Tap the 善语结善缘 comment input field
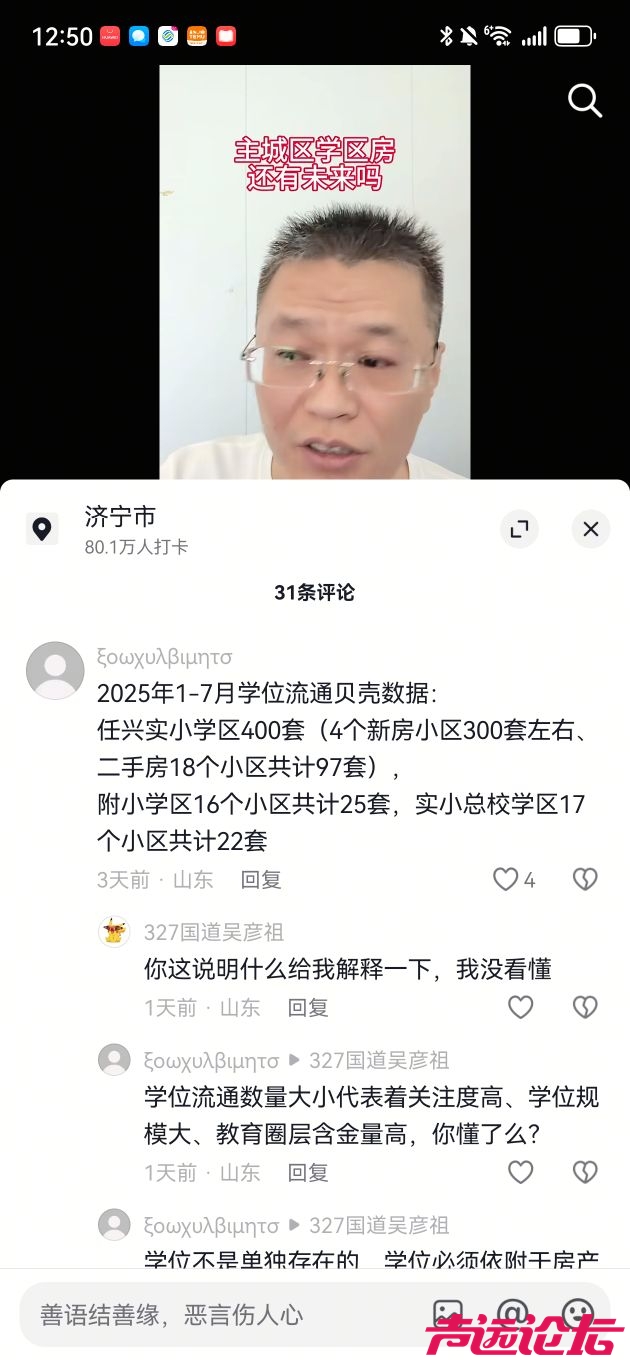The width and height of the screenshot is (630, 1360). 220,1314
